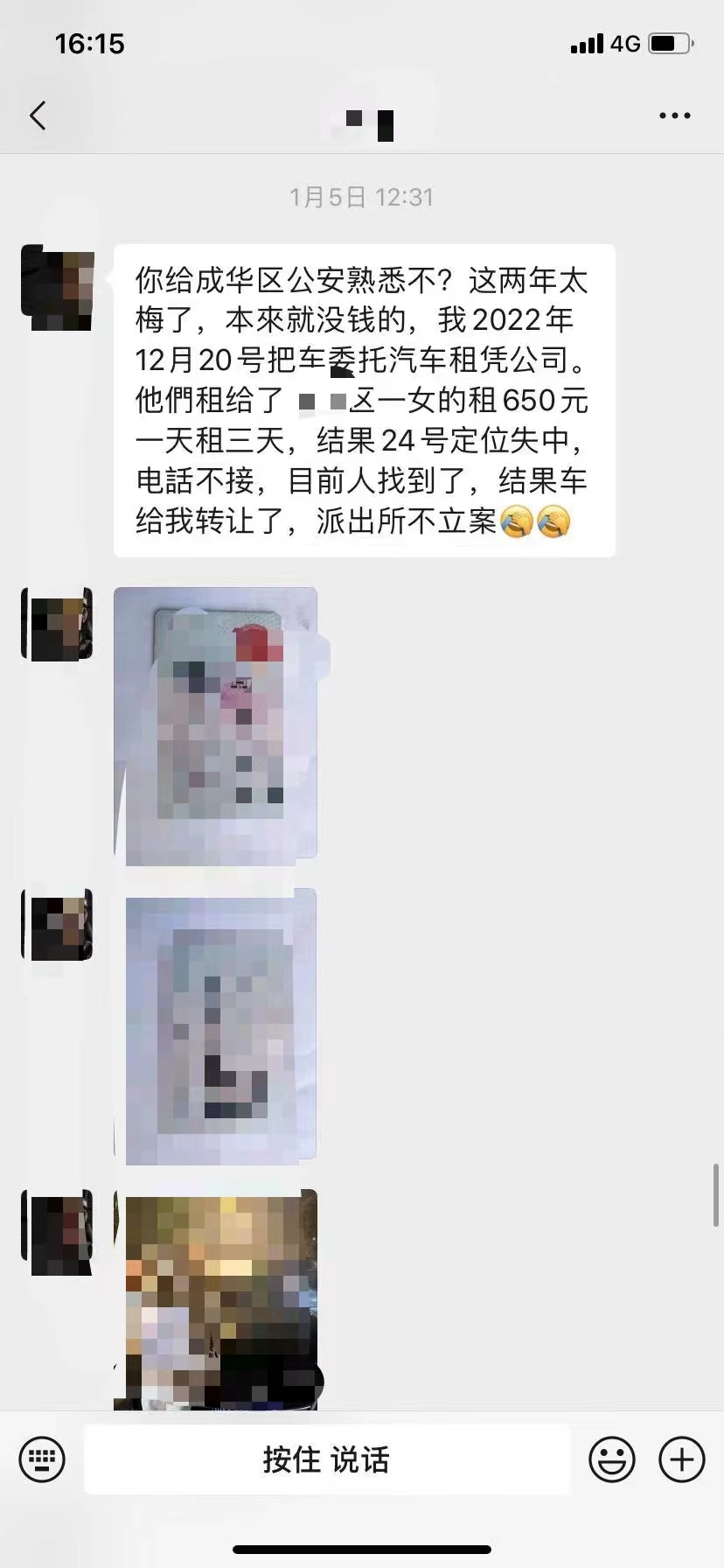Open the emoji sticker panel
The image size is (724, 1568).
coord(611,1459)
